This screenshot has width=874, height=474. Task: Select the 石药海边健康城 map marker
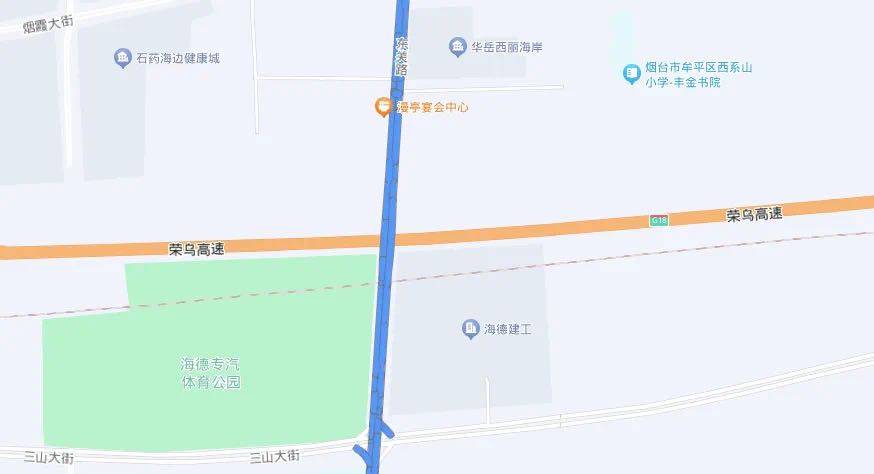pos(123,58)
